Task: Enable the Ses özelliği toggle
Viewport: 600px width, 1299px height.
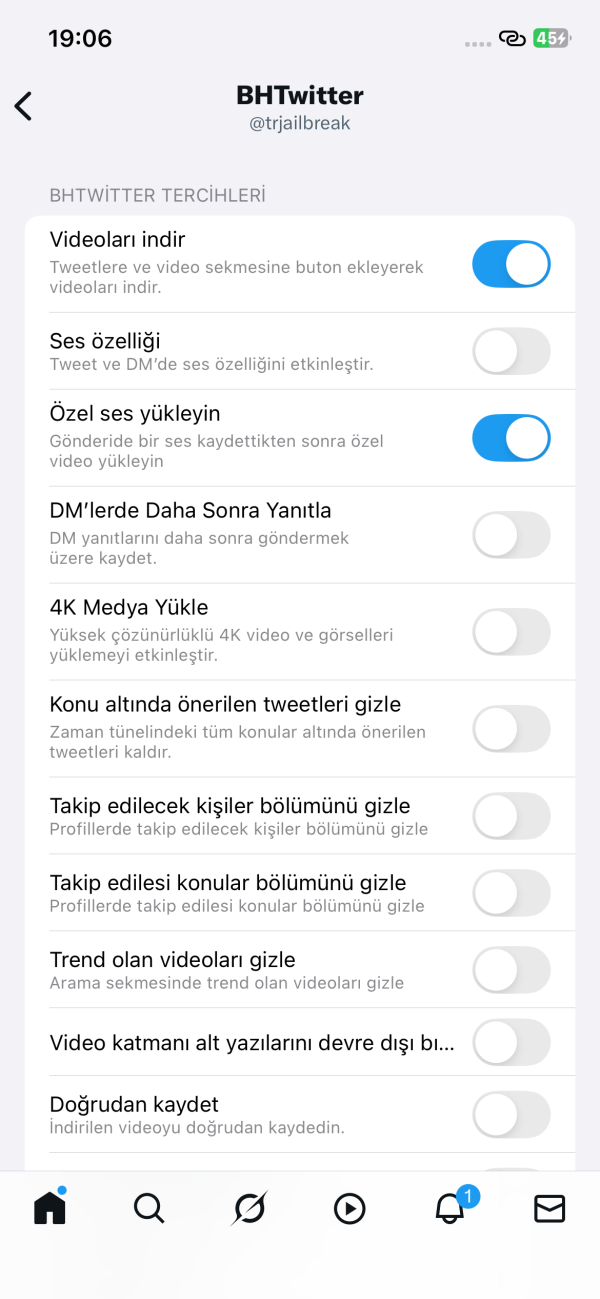Action: pos(511,351)
